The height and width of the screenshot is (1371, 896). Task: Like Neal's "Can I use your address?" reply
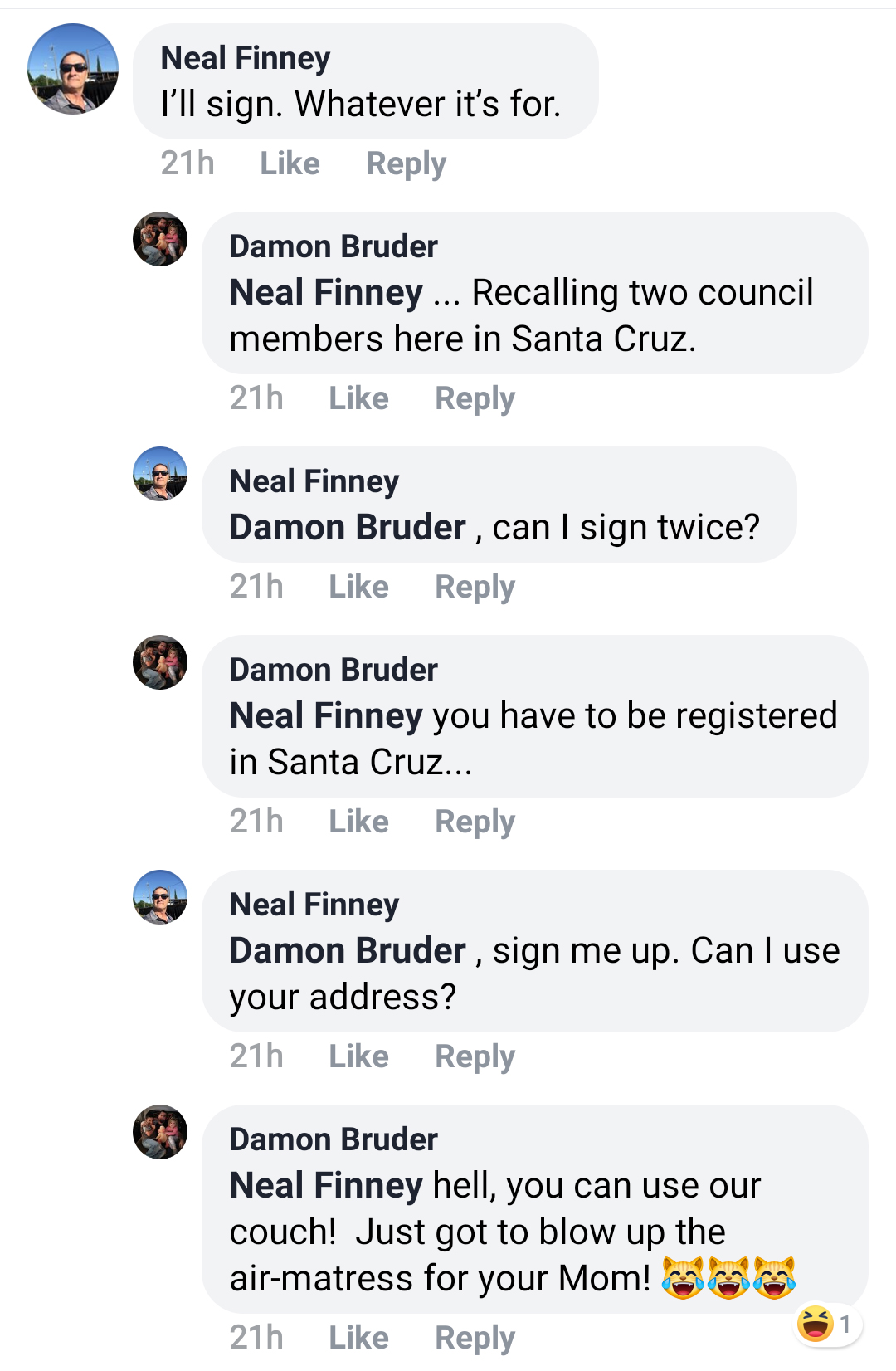point(358,1056)
